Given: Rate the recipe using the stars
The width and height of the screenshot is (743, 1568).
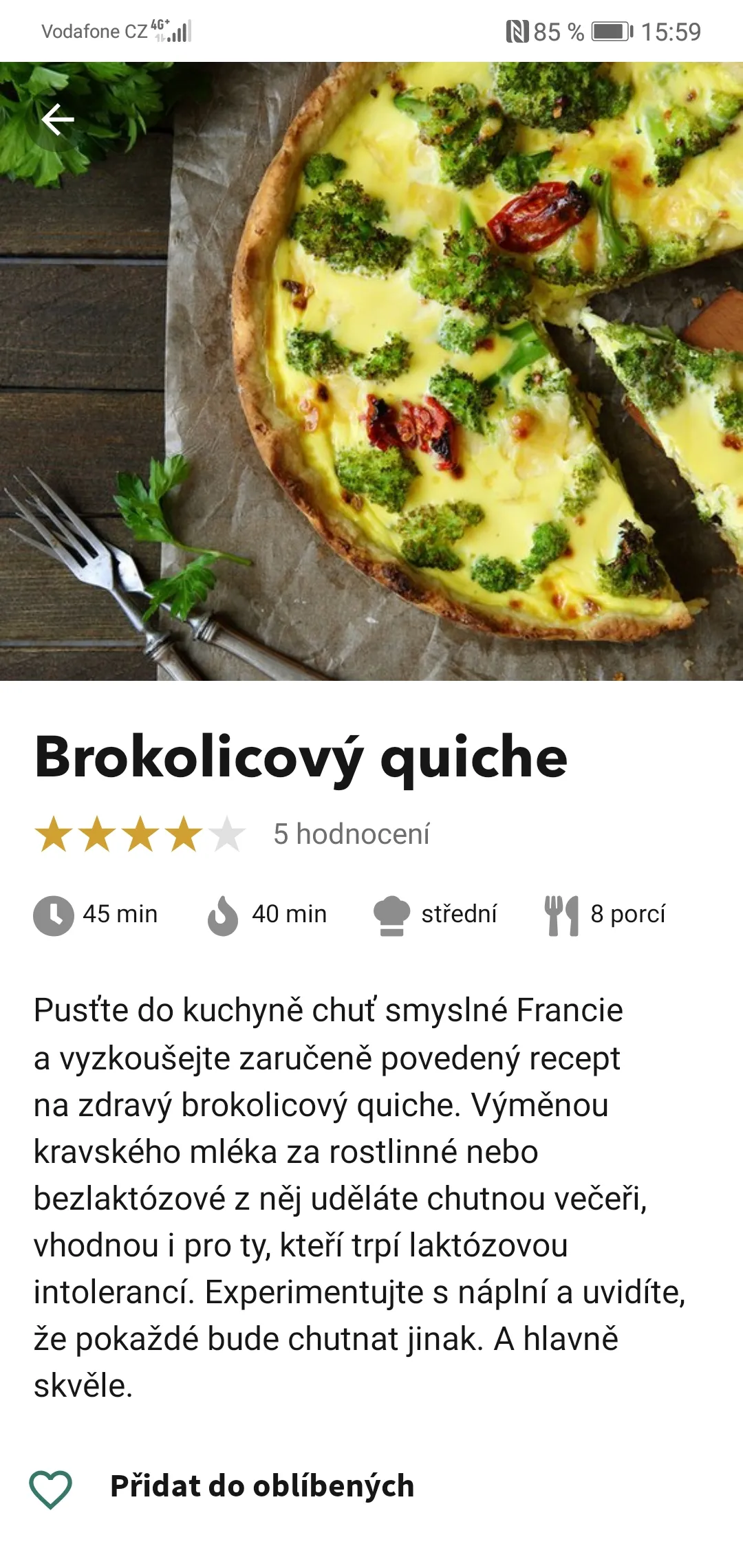Looking at the screenshot, I should coord(140,834).
